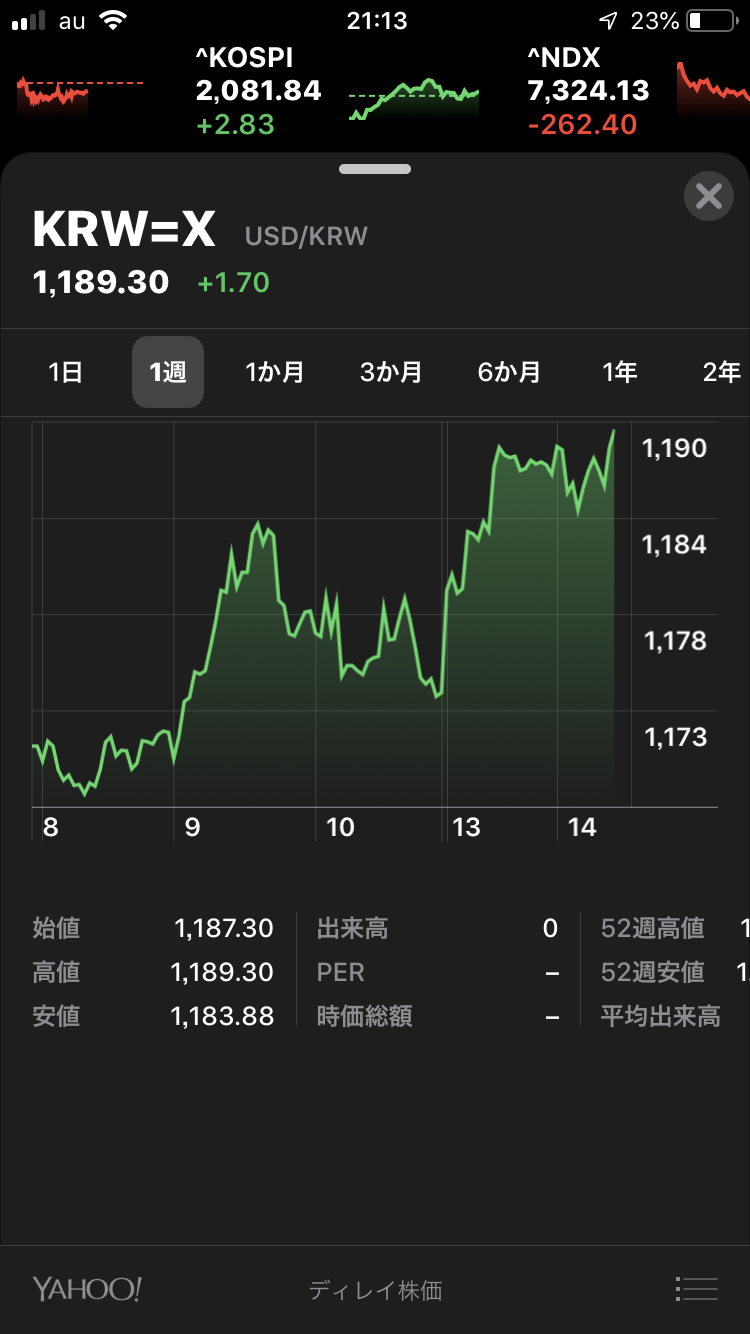Screen dimensions: 750x1334
Task: Change chart range to 1年
Action: coord(620,373)
